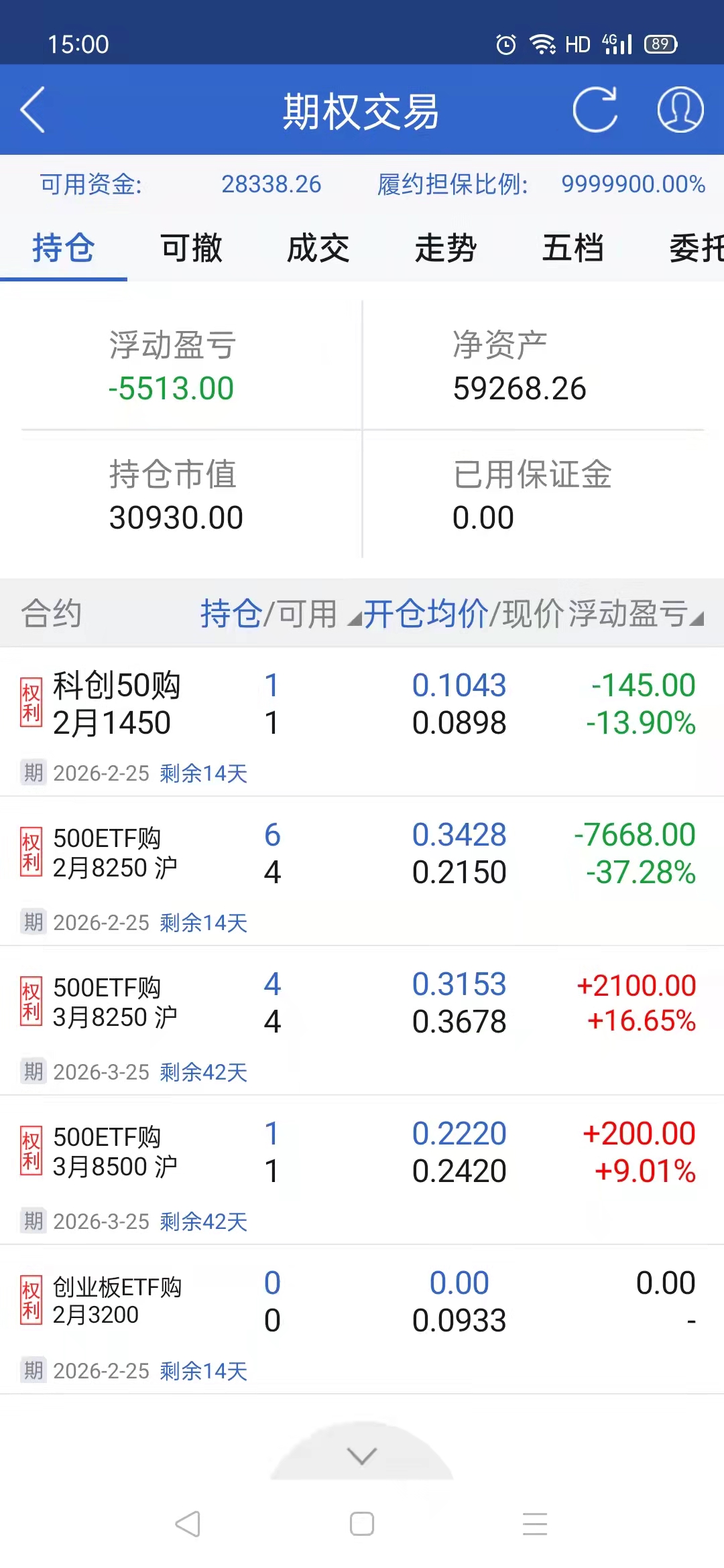Switch to the 委托 tab
724x1568 pixels.
696,249
